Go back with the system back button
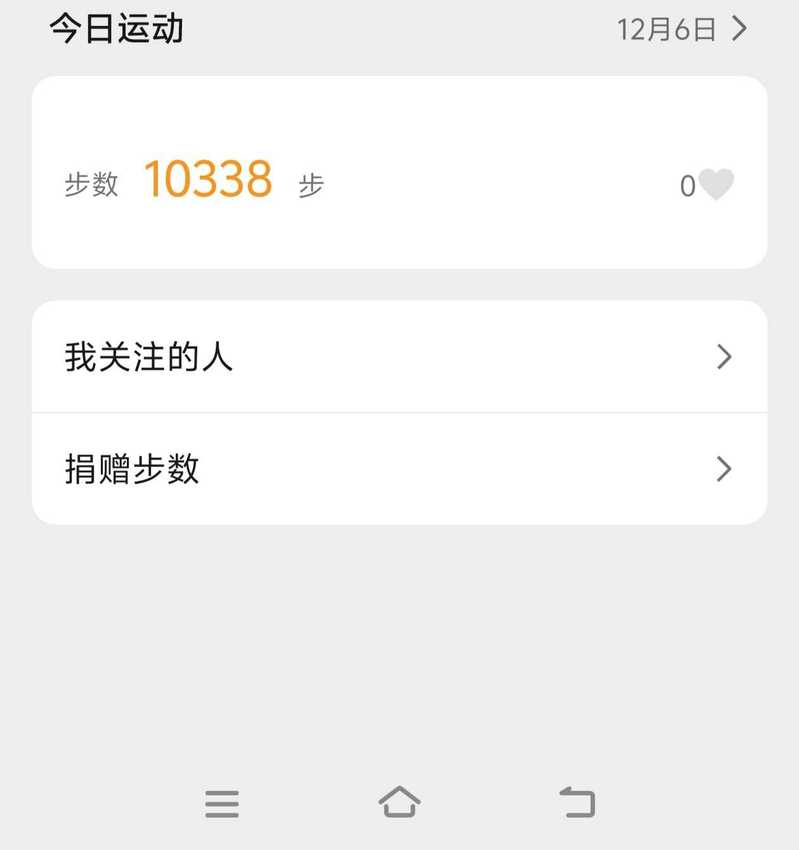The width and height of the screenshot is (799, 850). pos(577,802)
